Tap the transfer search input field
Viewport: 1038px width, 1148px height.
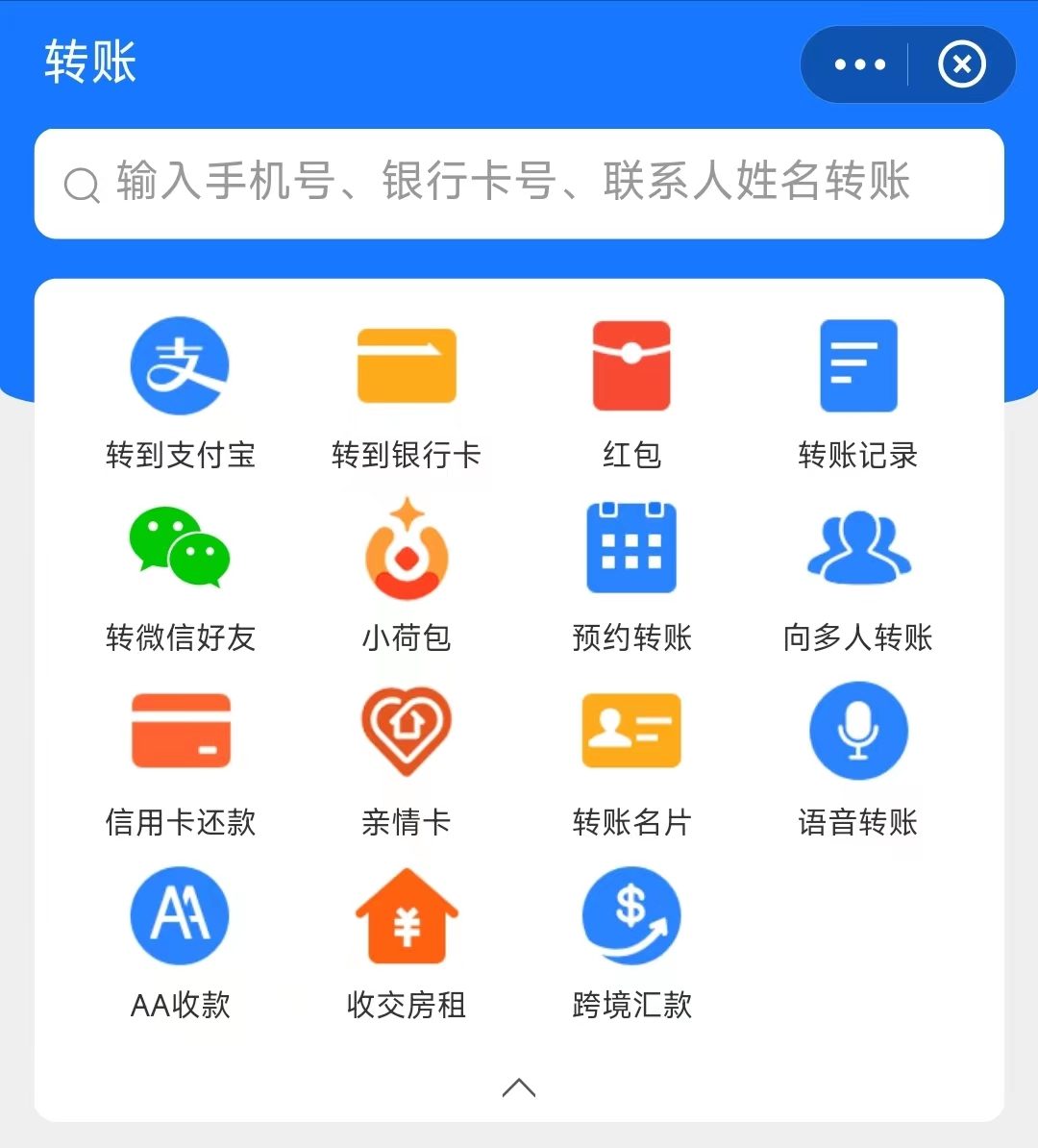[x=519, y=183]
